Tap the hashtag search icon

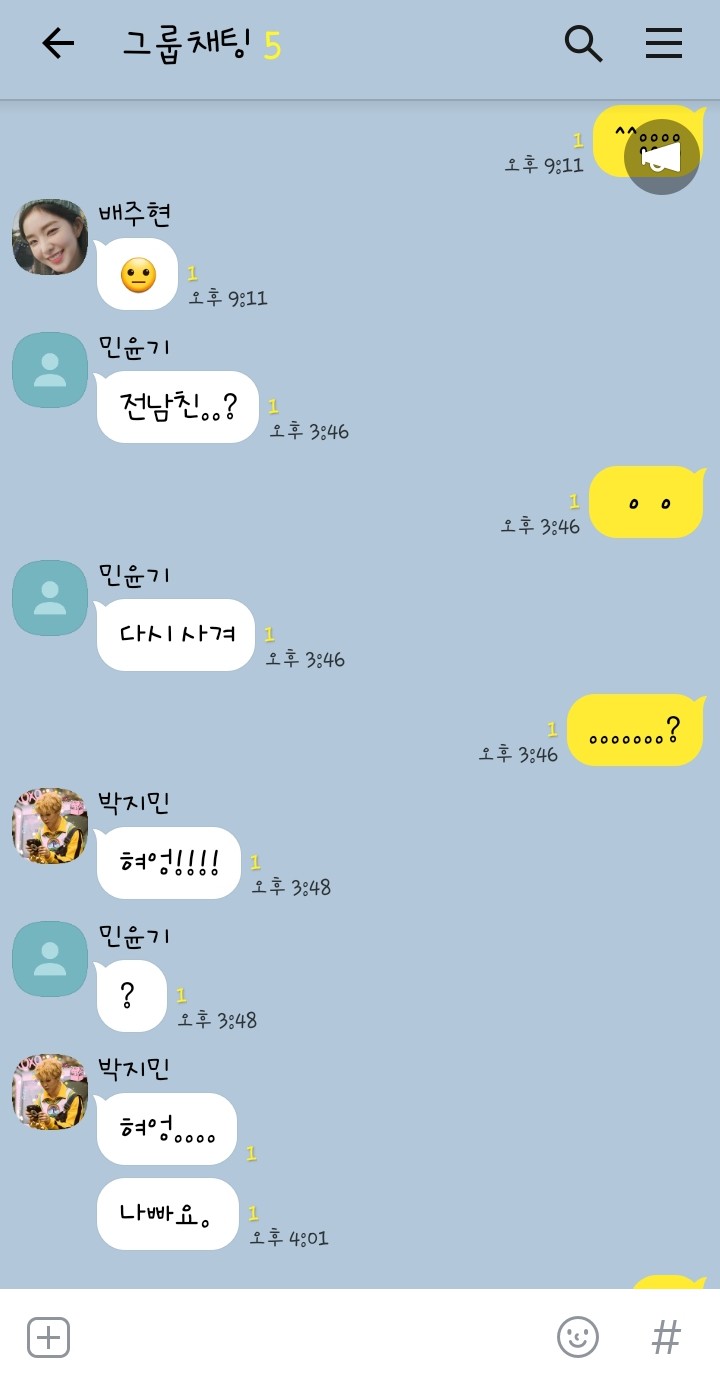pyautogui.click(x=666, y=1337)
